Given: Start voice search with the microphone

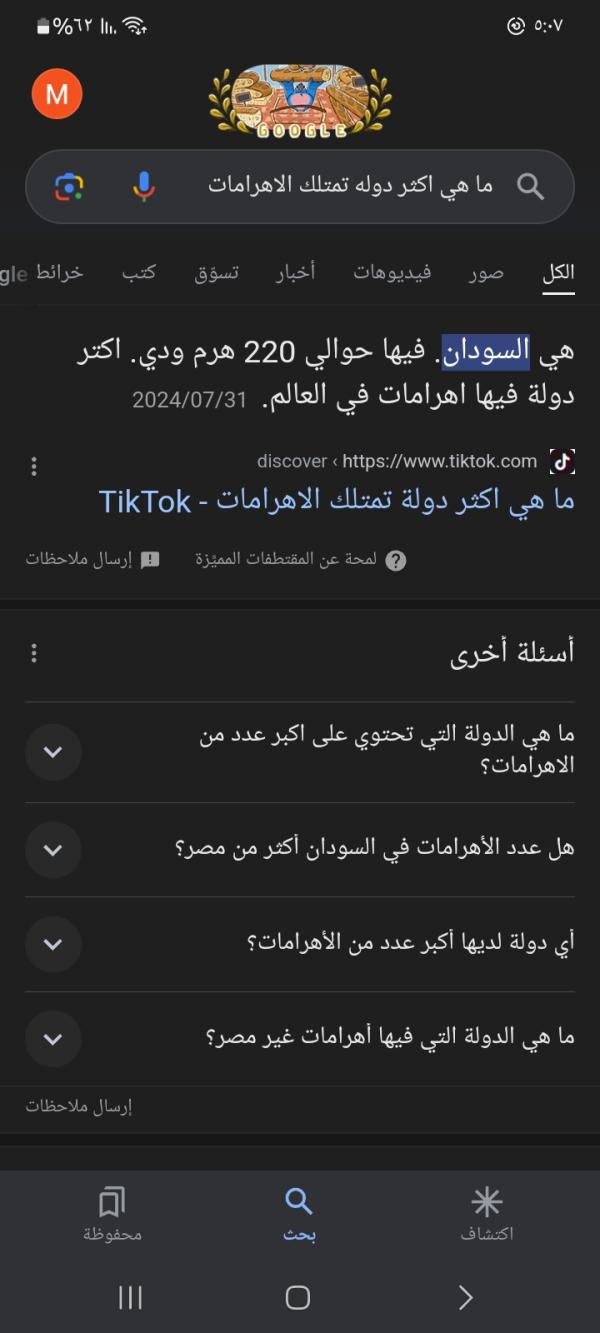Looking at the screenshot, I should click(x=144, y=186).
